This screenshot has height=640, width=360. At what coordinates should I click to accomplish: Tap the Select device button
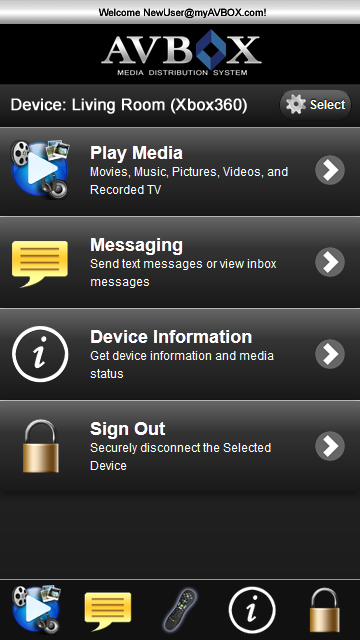click(x=315, y=105)
